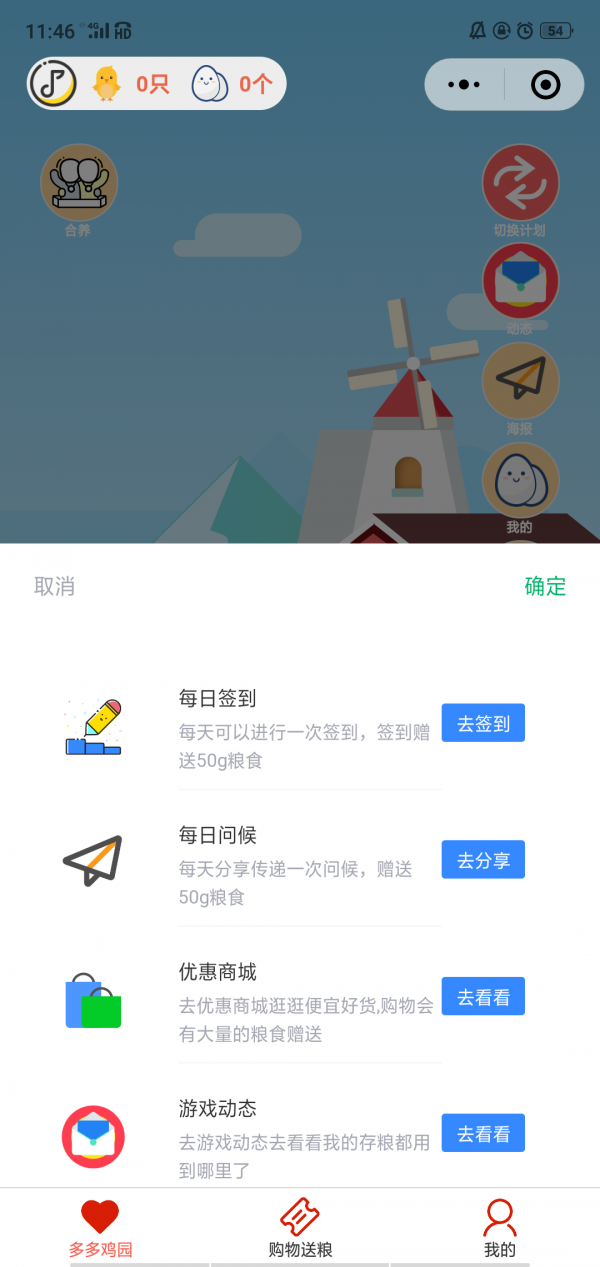Open the 动态 envelope icon
Image resolution: width=600 pixels, height=1267 pixels.
[520, 281]
